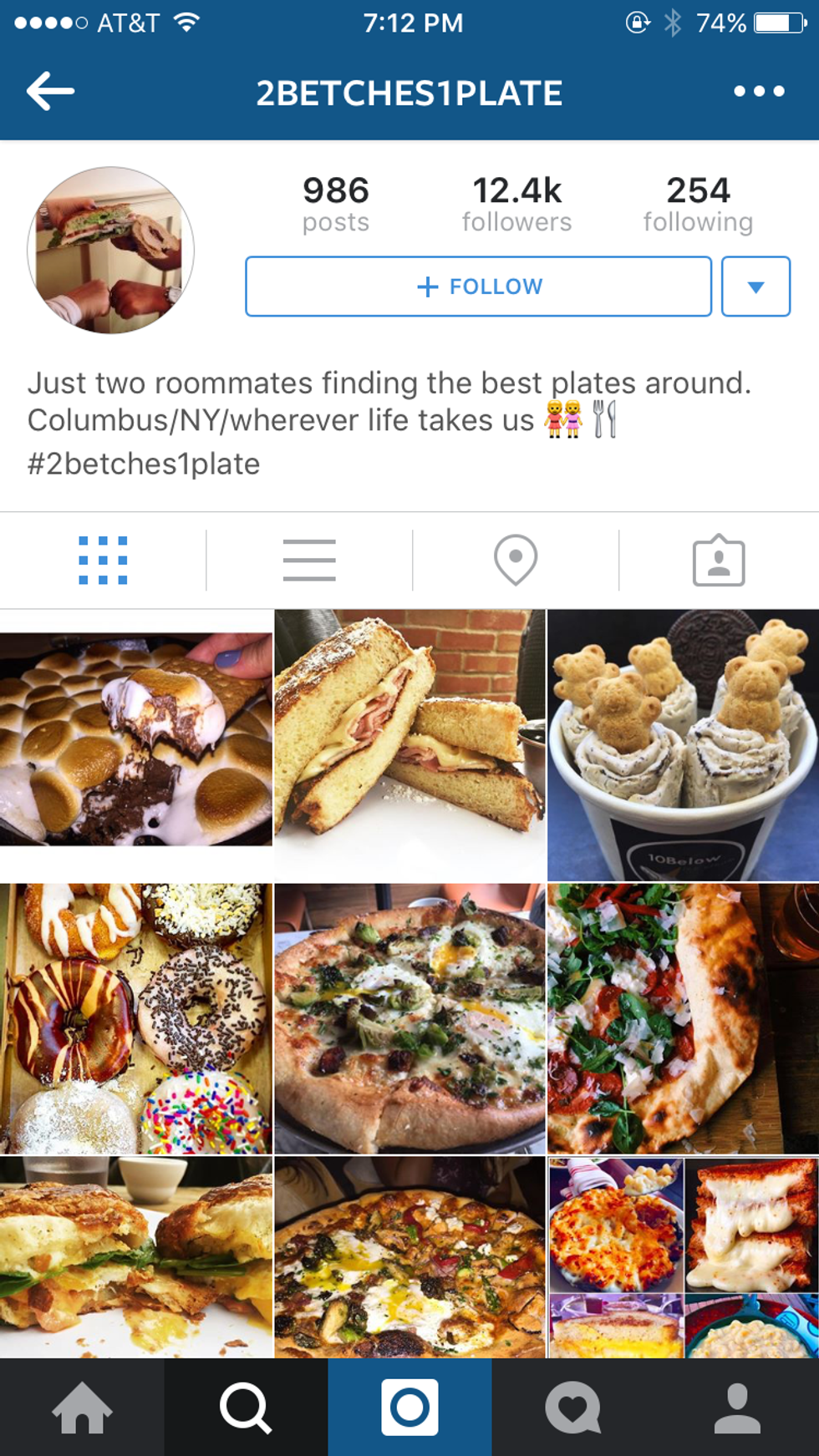This screenshot has width=819, height=1456.
Task: Open the donuts box photo
Action: pyautogui.click(x=135, y=1018)
